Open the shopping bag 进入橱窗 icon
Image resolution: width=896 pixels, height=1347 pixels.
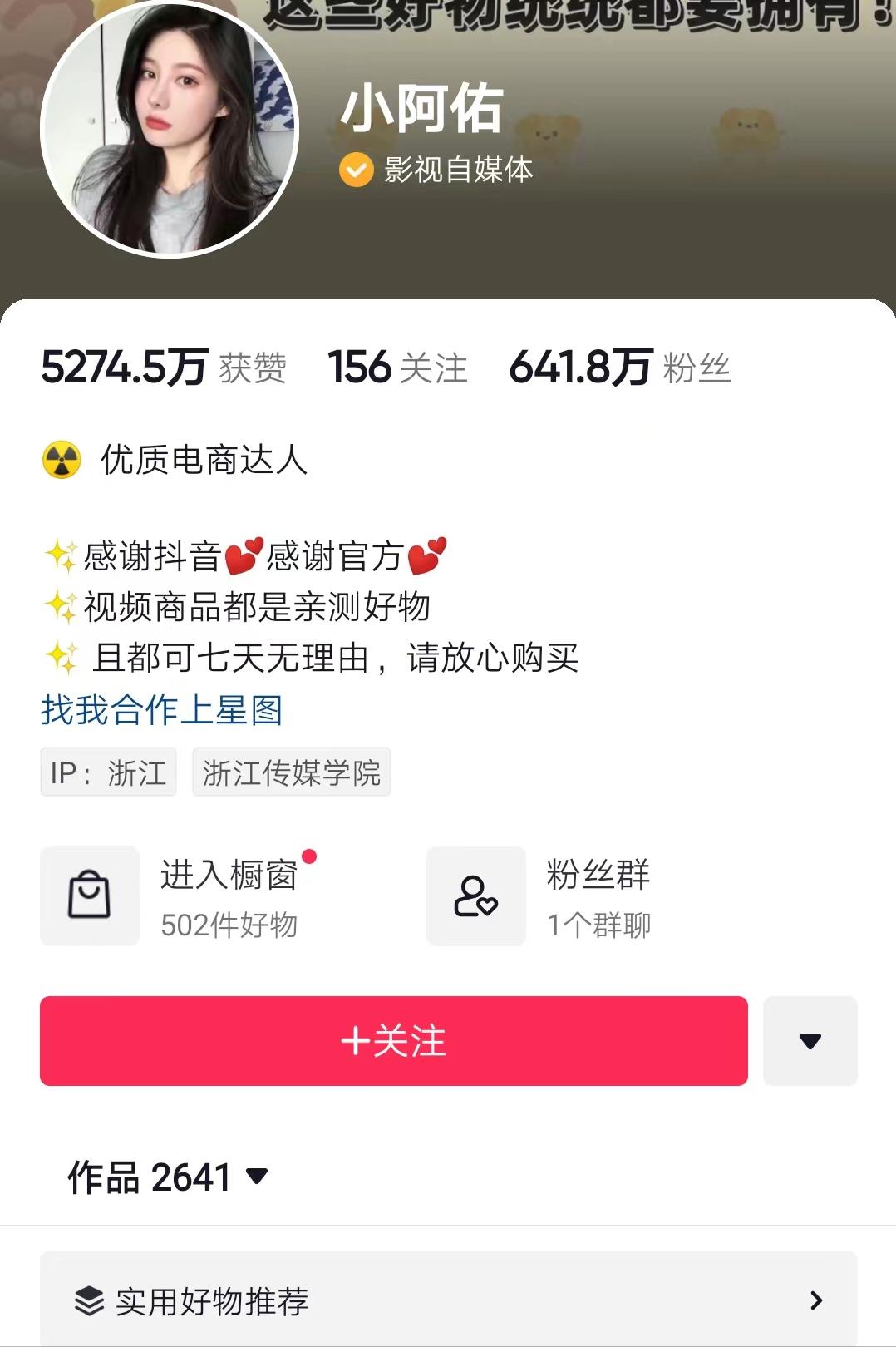pyautogui.click(x=90, y=896)
